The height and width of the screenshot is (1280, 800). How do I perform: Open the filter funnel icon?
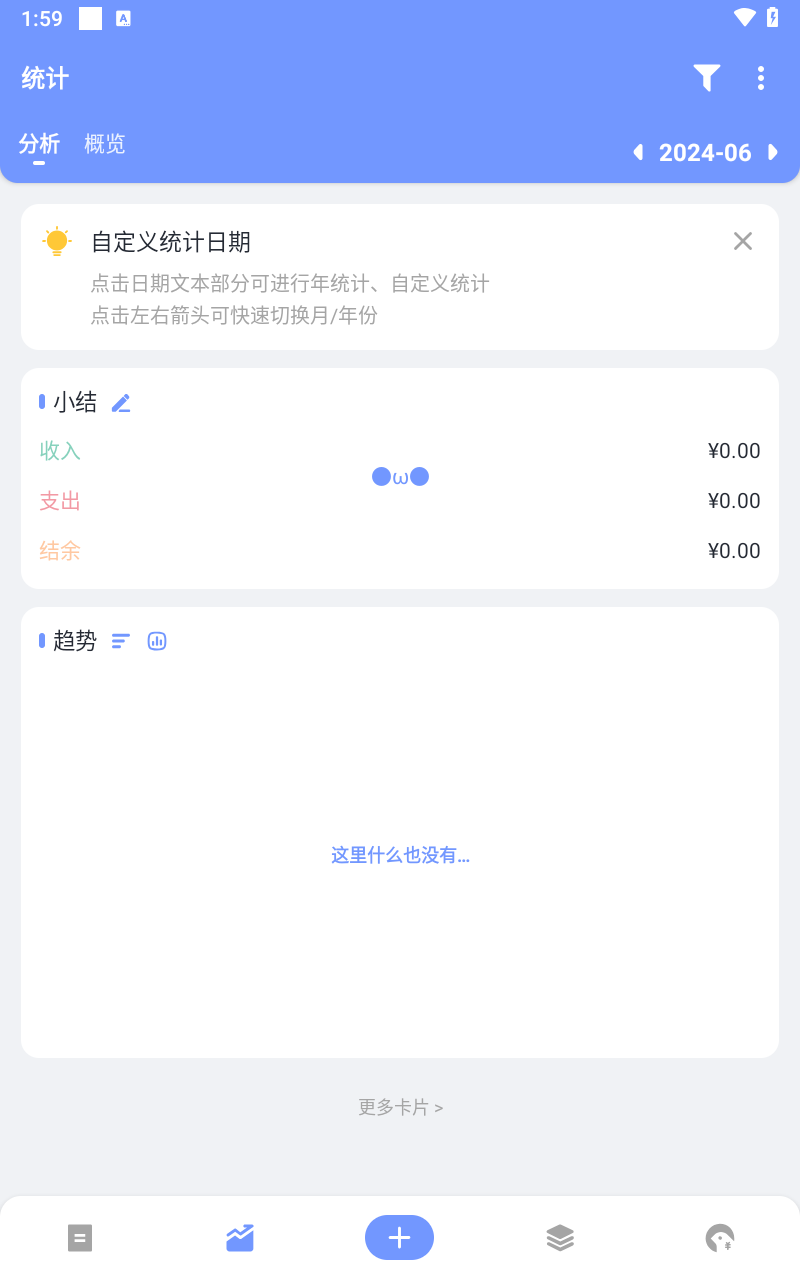tap(707, 78)
